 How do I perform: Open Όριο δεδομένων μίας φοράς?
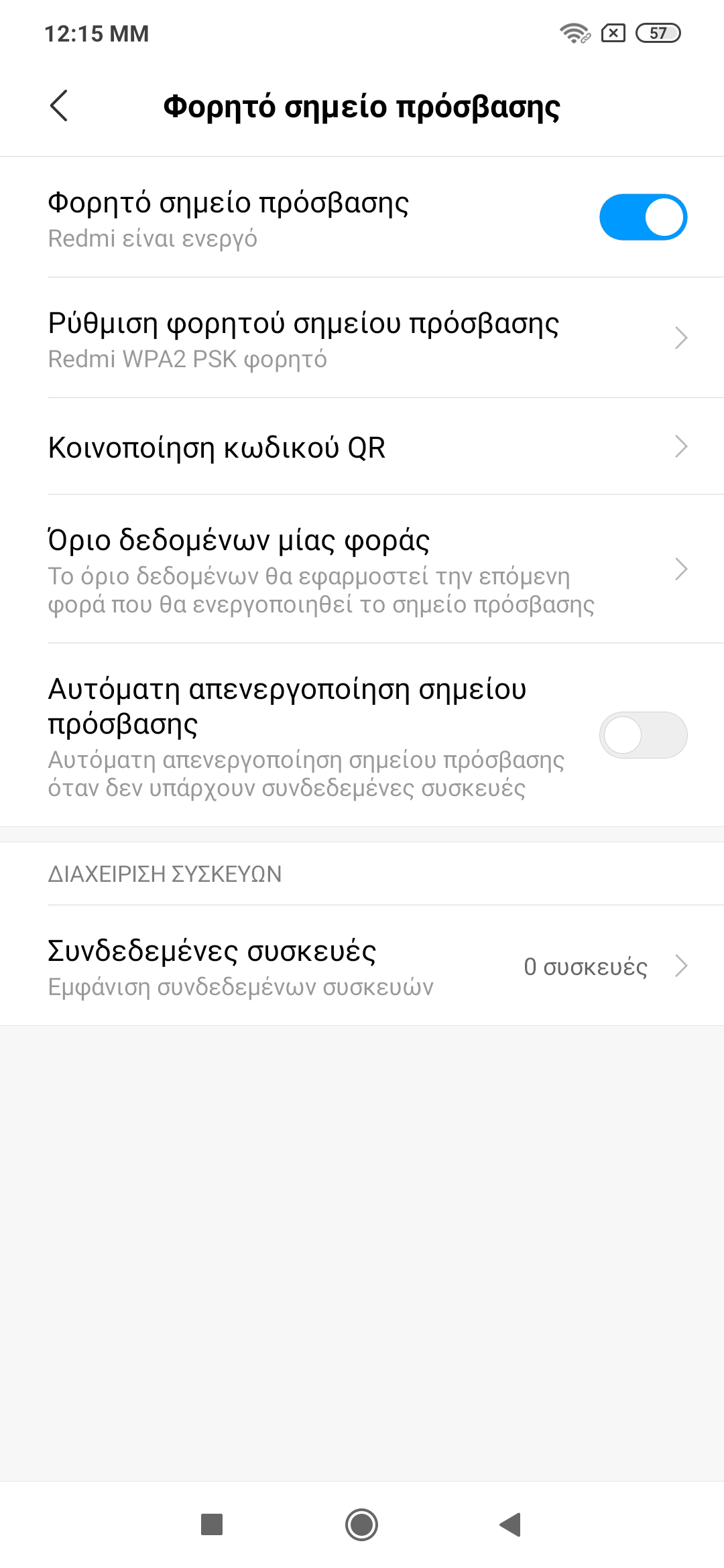[x=362, y=570]
